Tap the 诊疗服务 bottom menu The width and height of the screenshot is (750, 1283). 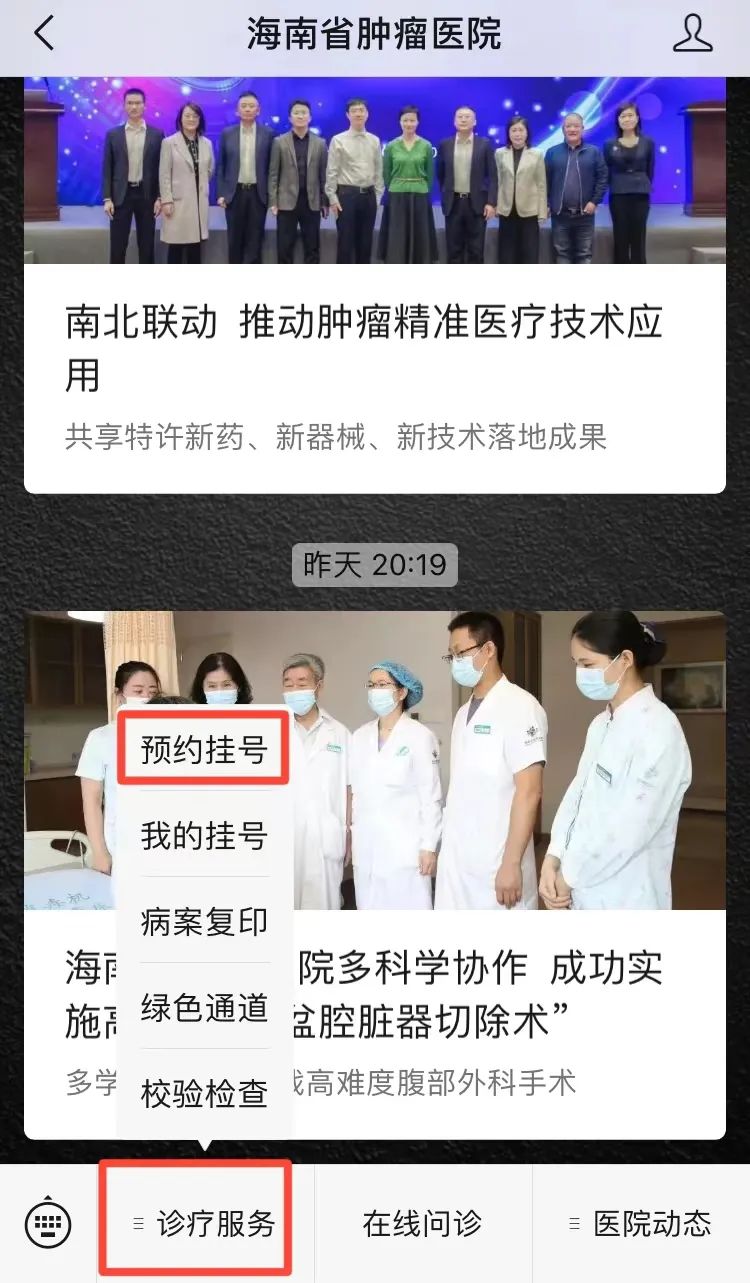click(x=206, y=1223)
